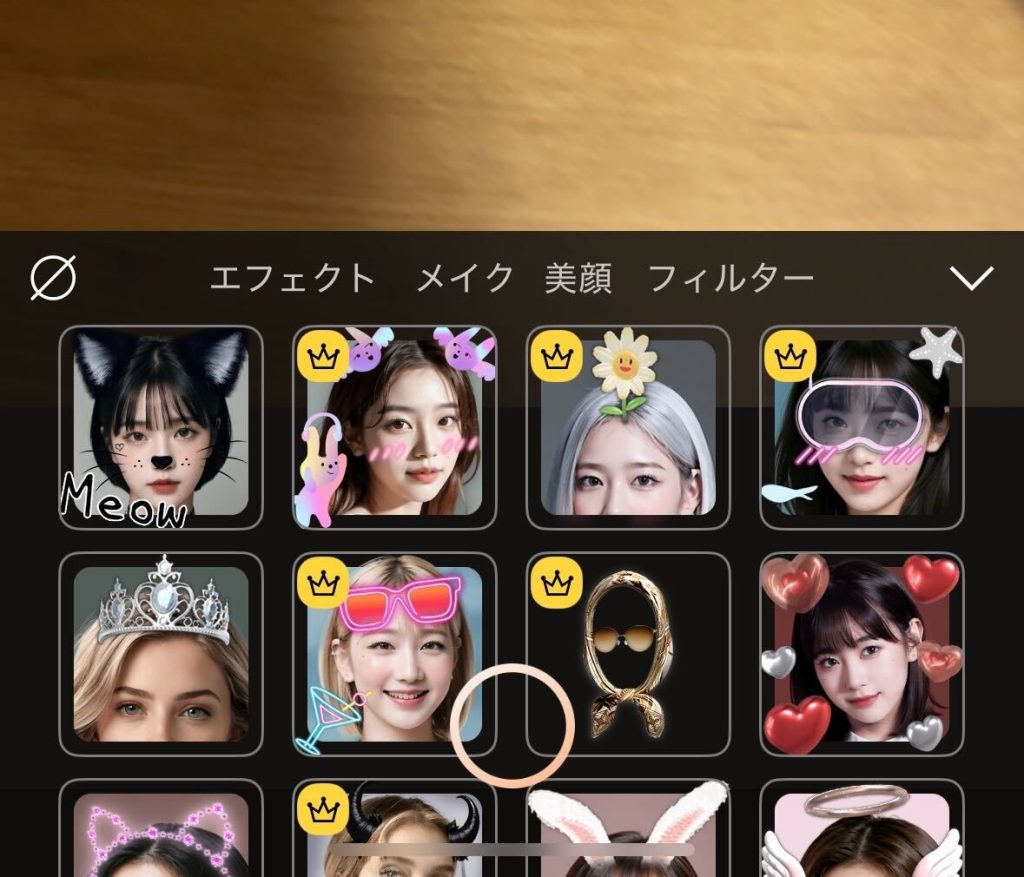Choose the purple bunny stickers effect

(394, 427)
